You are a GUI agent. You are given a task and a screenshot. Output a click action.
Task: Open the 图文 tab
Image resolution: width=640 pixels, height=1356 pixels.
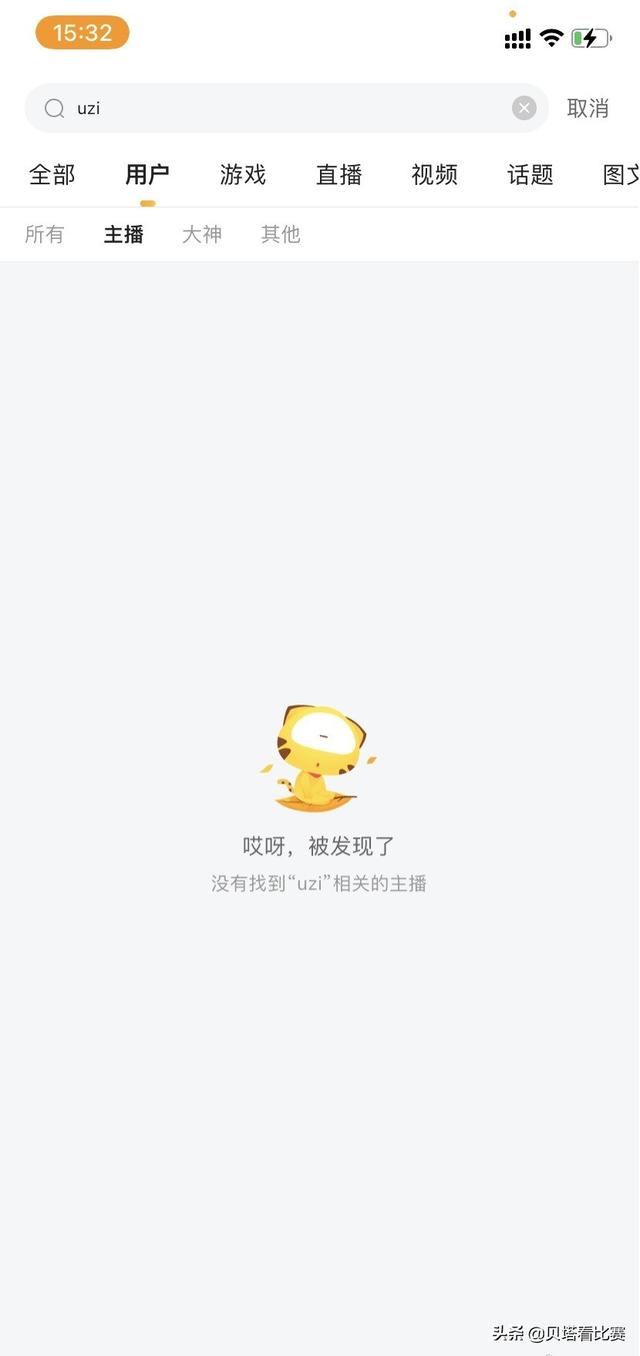tap(621, 175)
